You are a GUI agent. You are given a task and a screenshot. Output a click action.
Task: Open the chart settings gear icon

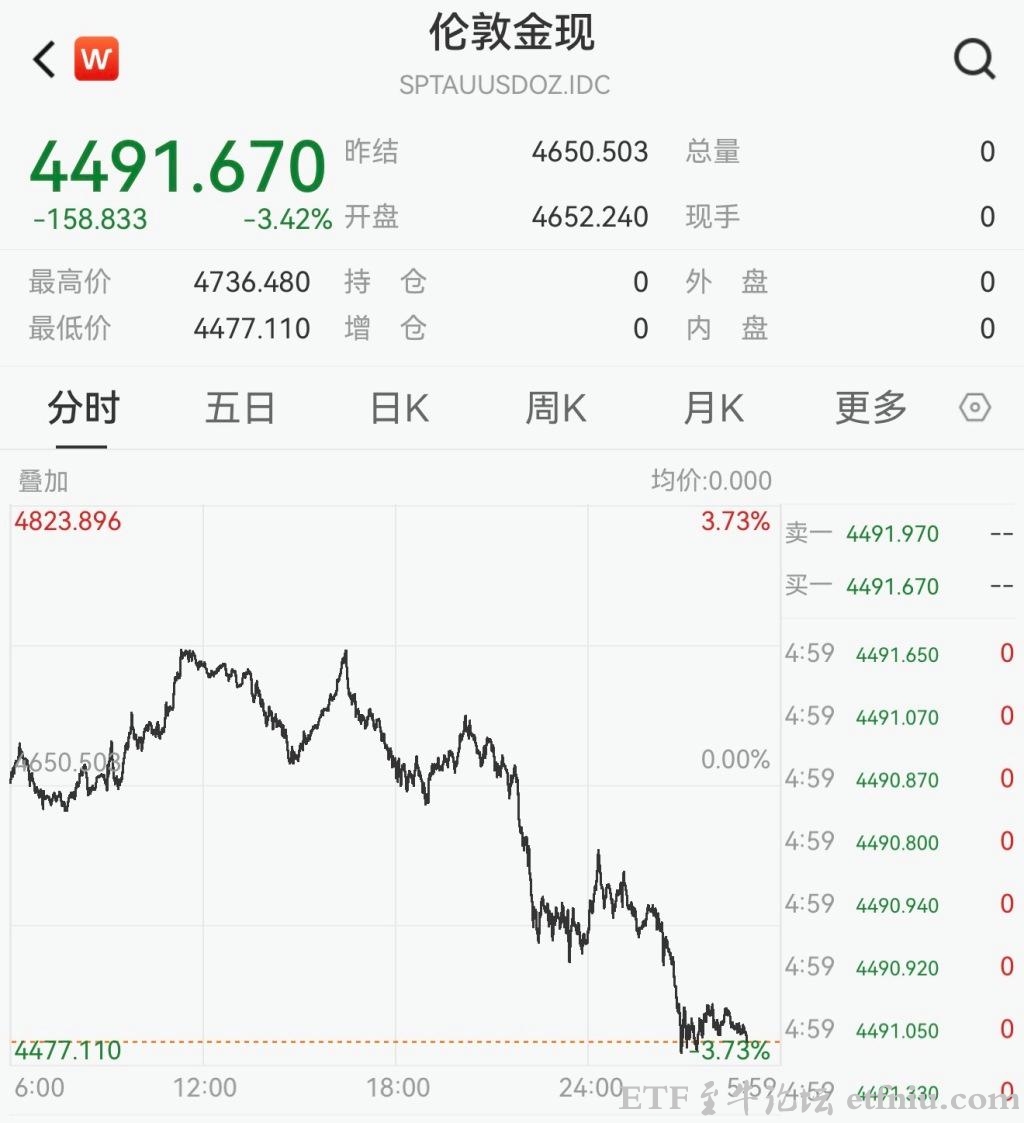[973, 407]
